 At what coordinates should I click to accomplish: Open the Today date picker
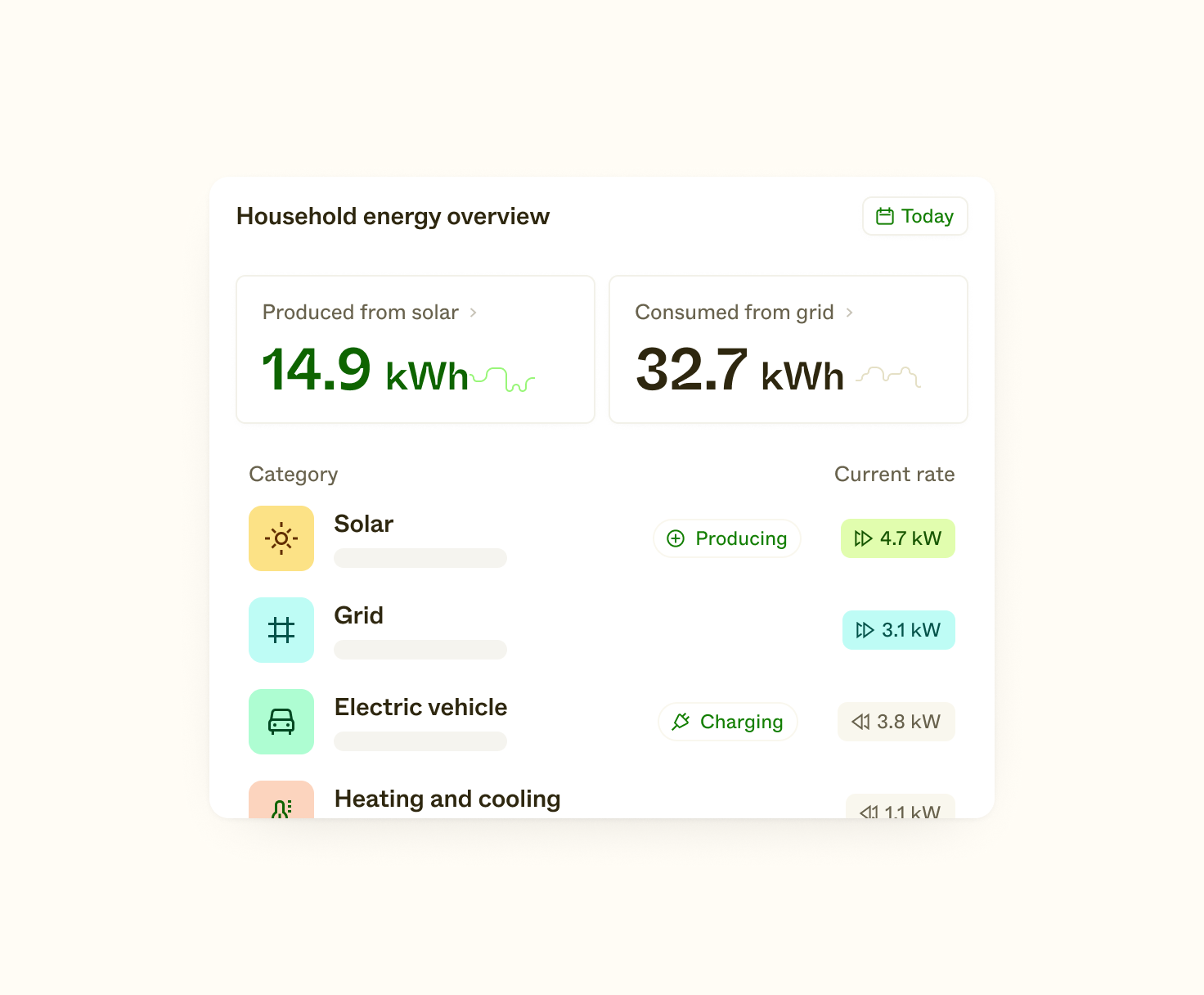[914, 216]
